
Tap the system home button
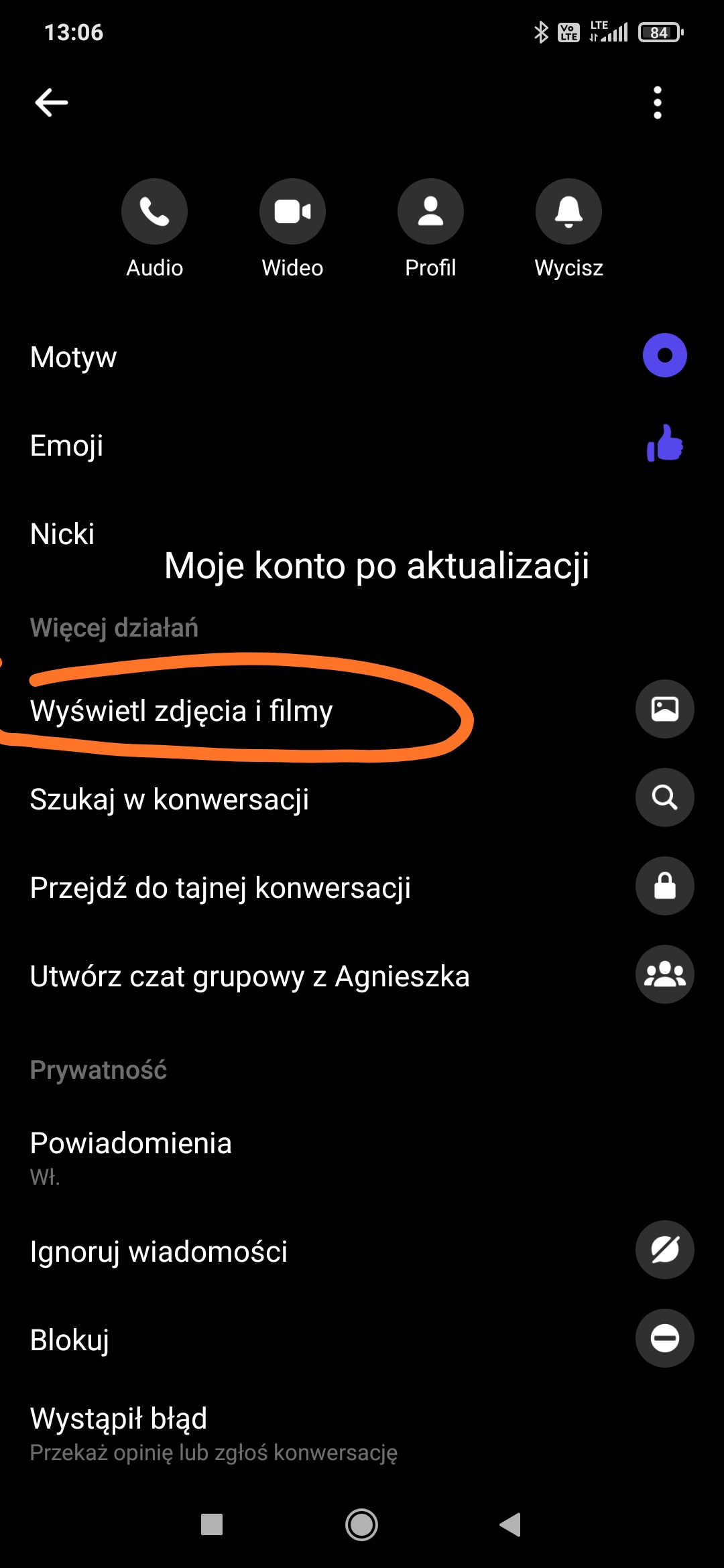point(361,1524)
